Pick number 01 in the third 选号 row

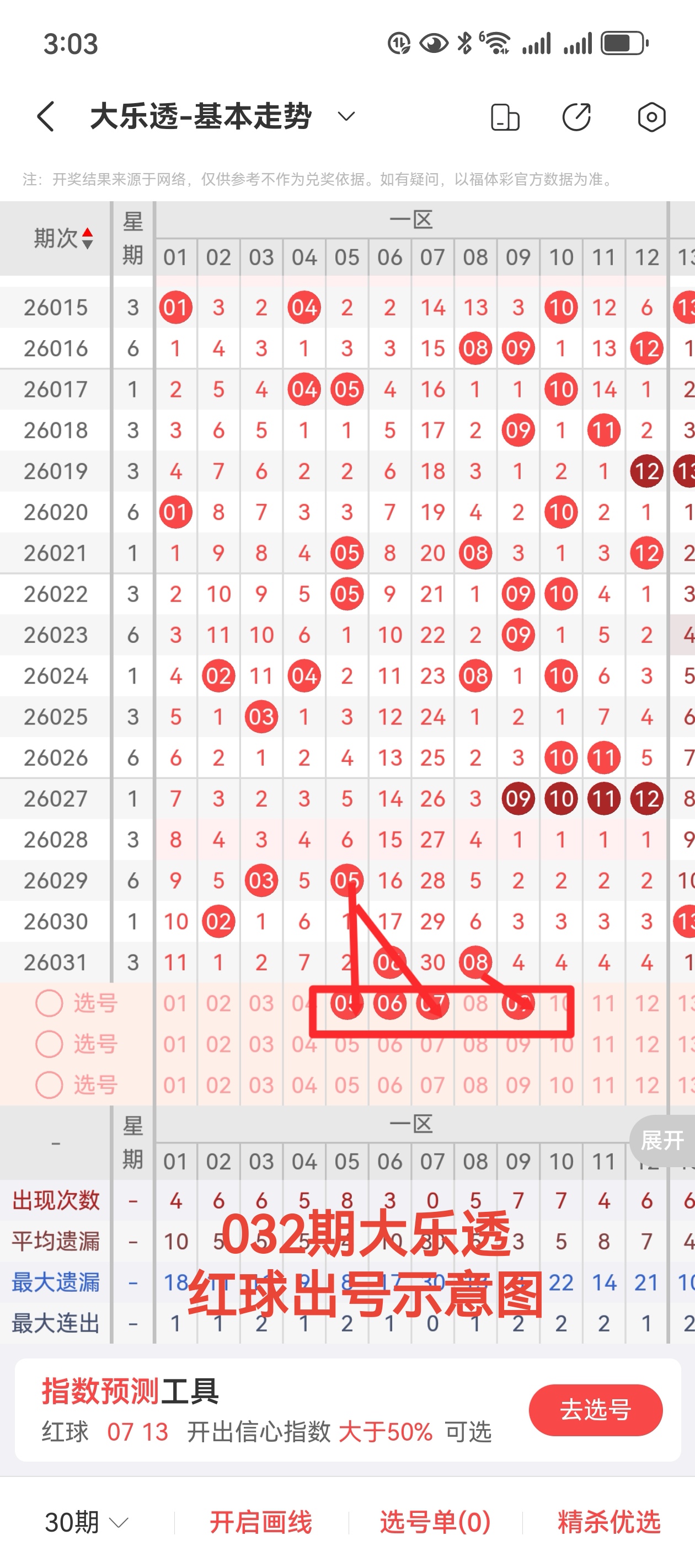coord(175,1084)
